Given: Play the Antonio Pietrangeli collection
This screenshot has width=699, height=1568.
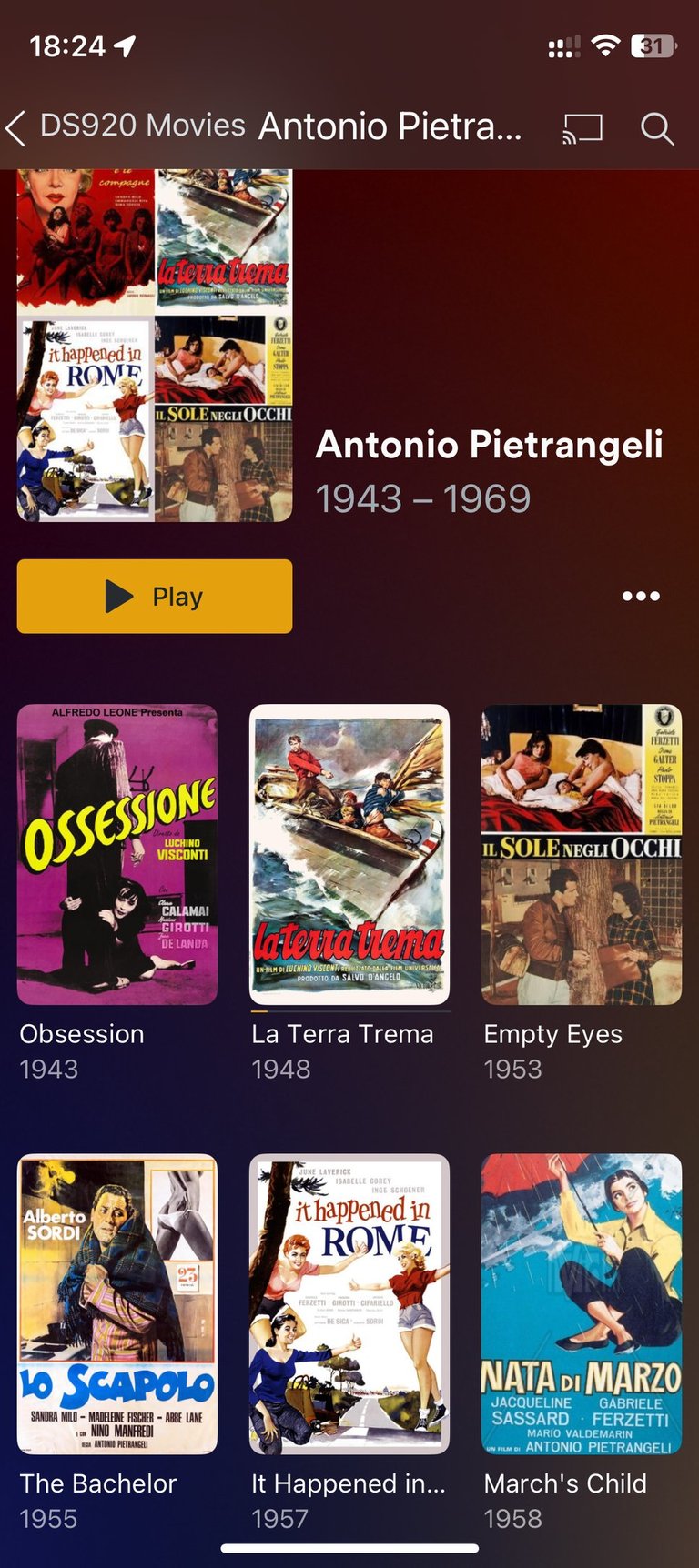Looking at the screenshot, I should [155, 597].
